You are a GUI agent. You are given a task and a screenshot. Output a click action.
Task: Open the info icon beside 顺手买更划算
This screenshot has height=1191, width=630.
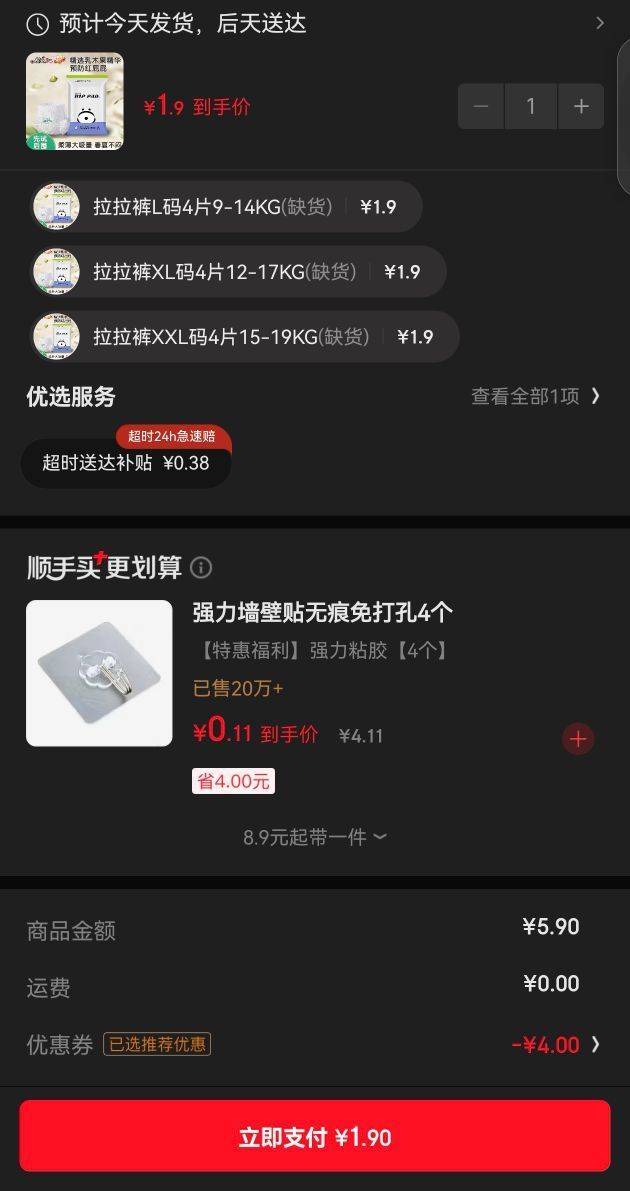pyautogui.click(x=201, y=567)
